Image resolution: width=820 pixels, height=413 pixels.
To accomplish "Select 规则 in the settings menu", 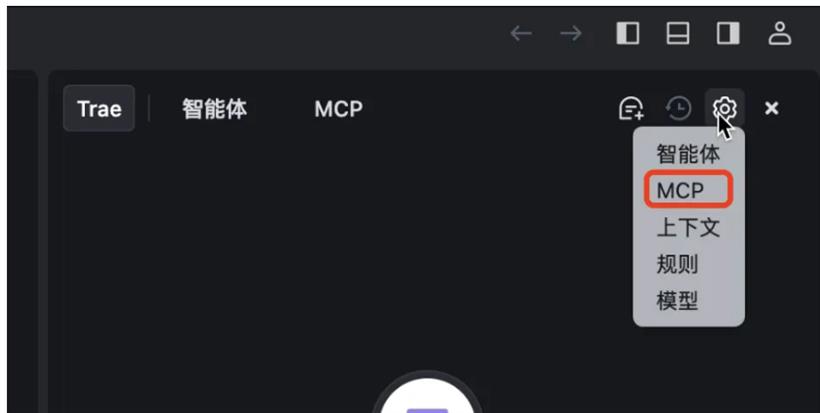I will coord(677,264).
